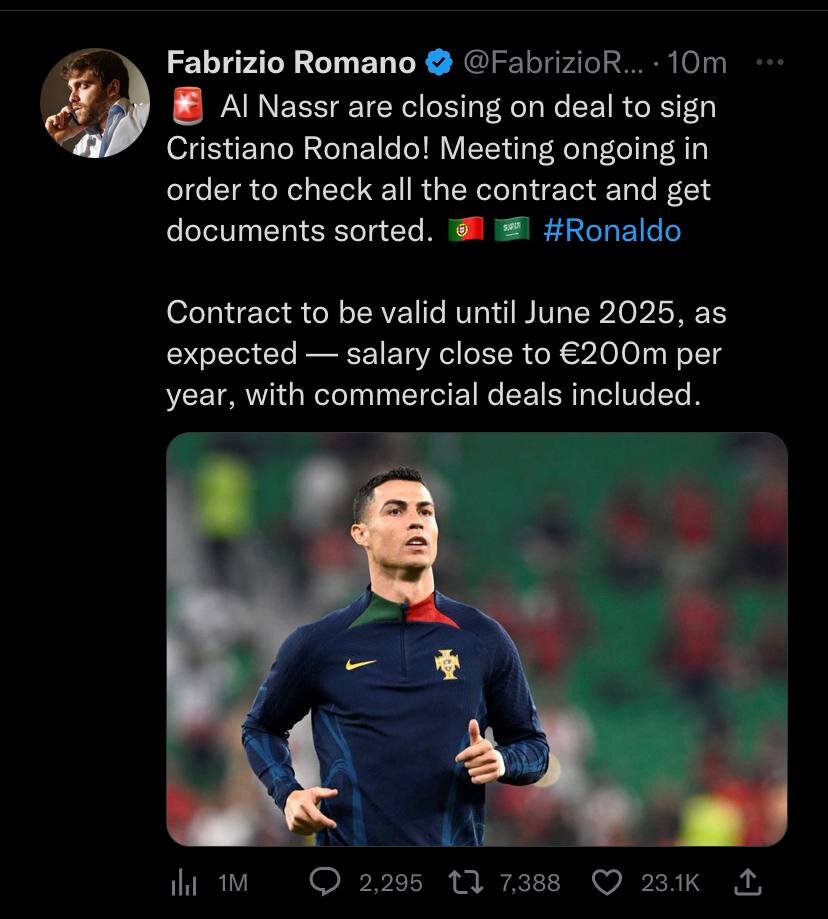Share the tweet via the share icon
828x919 pixels.
click(x=747, y=882)
